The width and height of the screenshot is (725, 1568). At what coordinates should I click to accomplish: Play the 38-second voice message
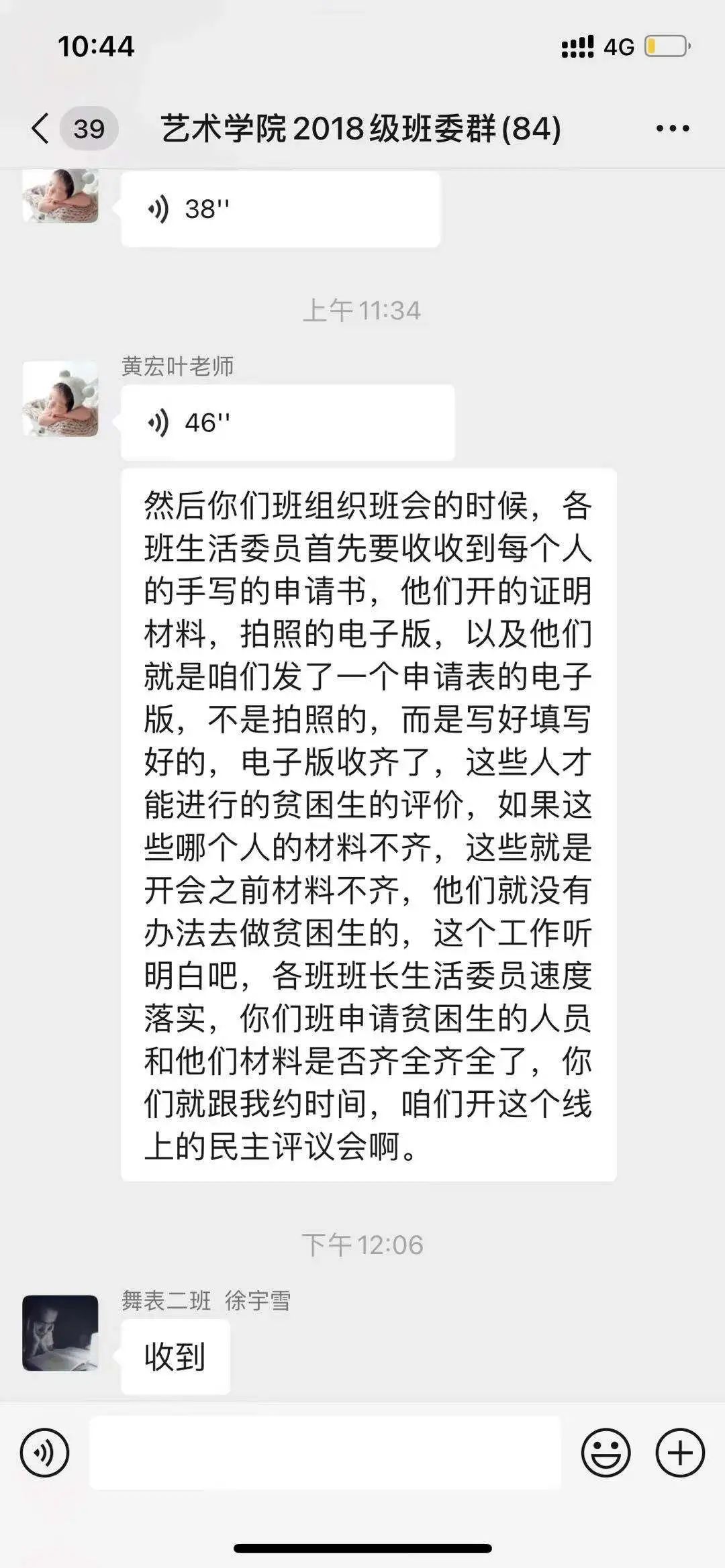click(280, 209)
